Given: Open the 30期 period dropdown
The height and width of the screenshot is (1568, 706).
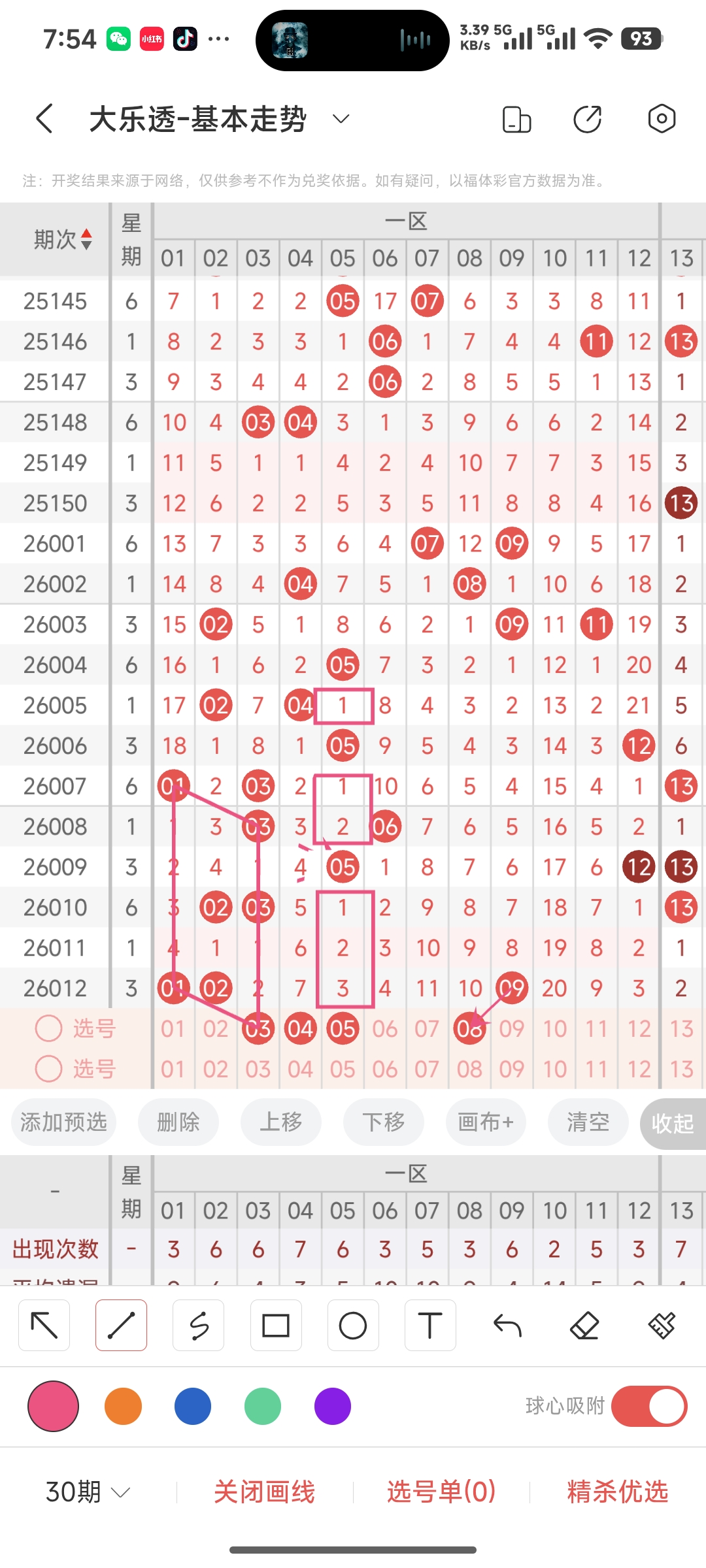Looking at the screenshot, I should tap(88, 1492).
